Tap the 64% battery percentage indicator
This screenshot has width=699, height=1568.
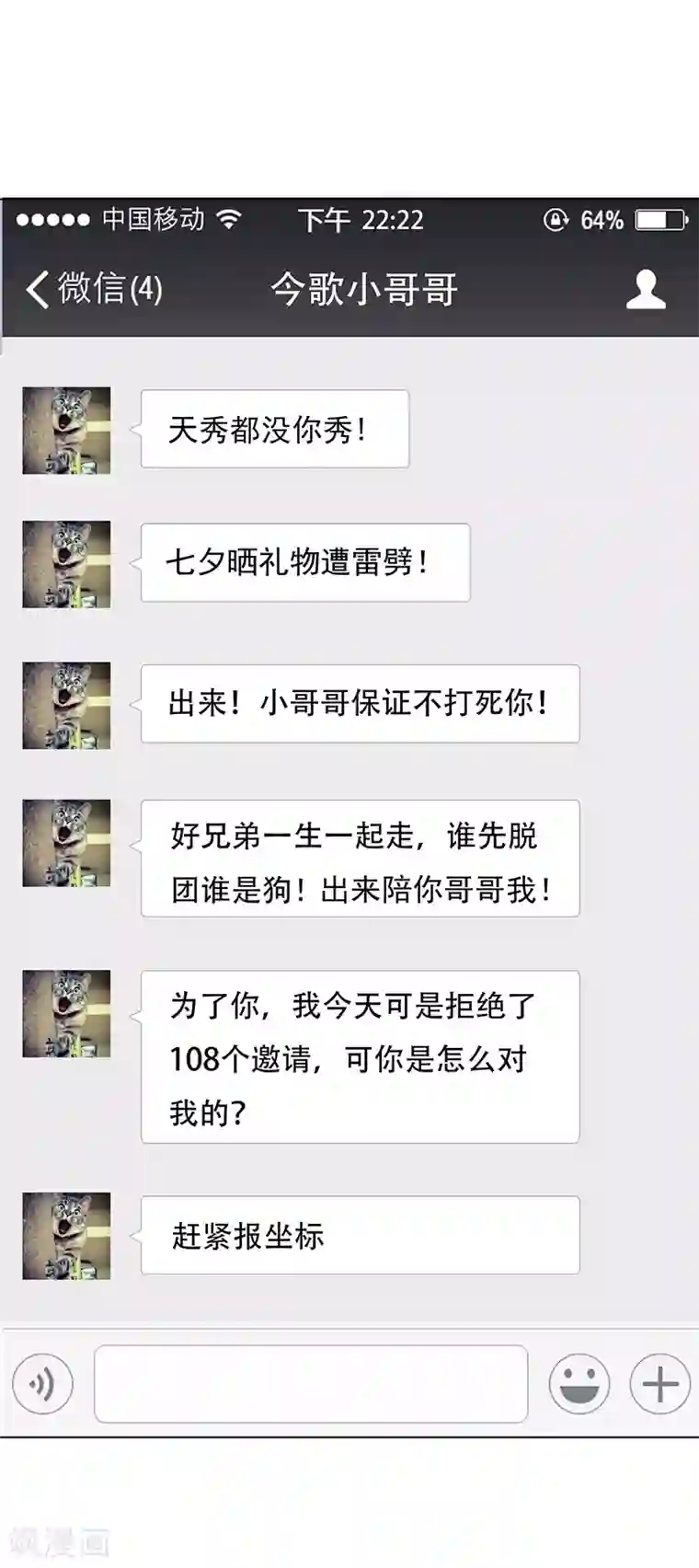click(602, 220)
